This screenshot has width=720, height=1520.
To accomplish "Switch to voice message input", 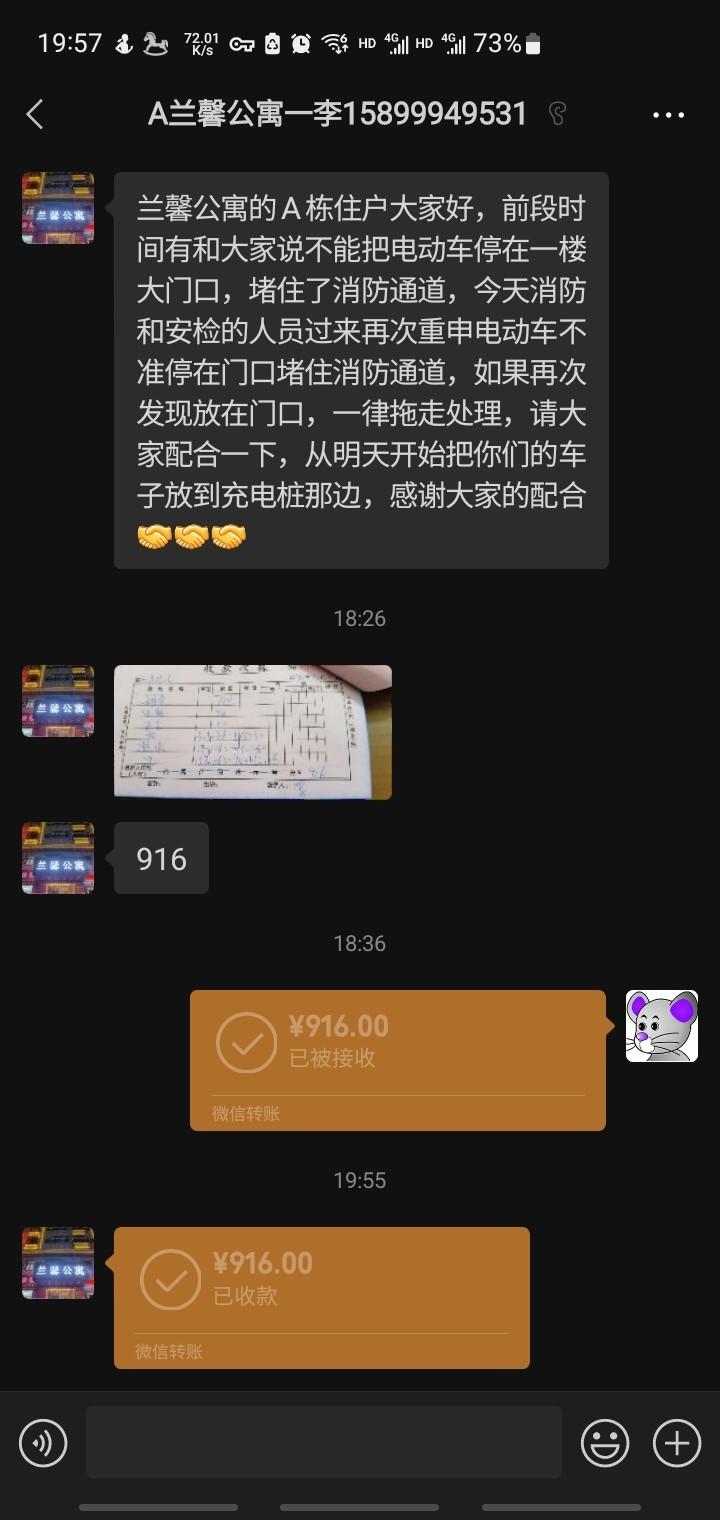I will pos(43,1443).
